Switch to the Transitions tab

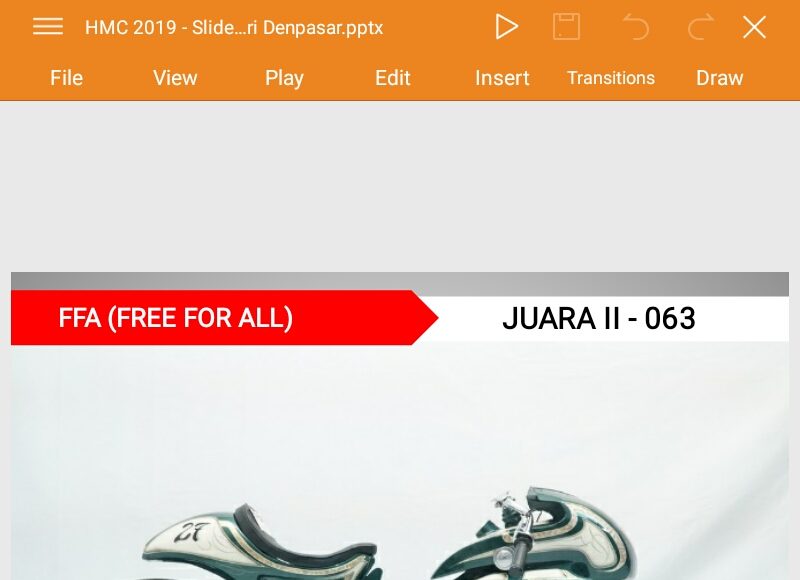[611, 78]
